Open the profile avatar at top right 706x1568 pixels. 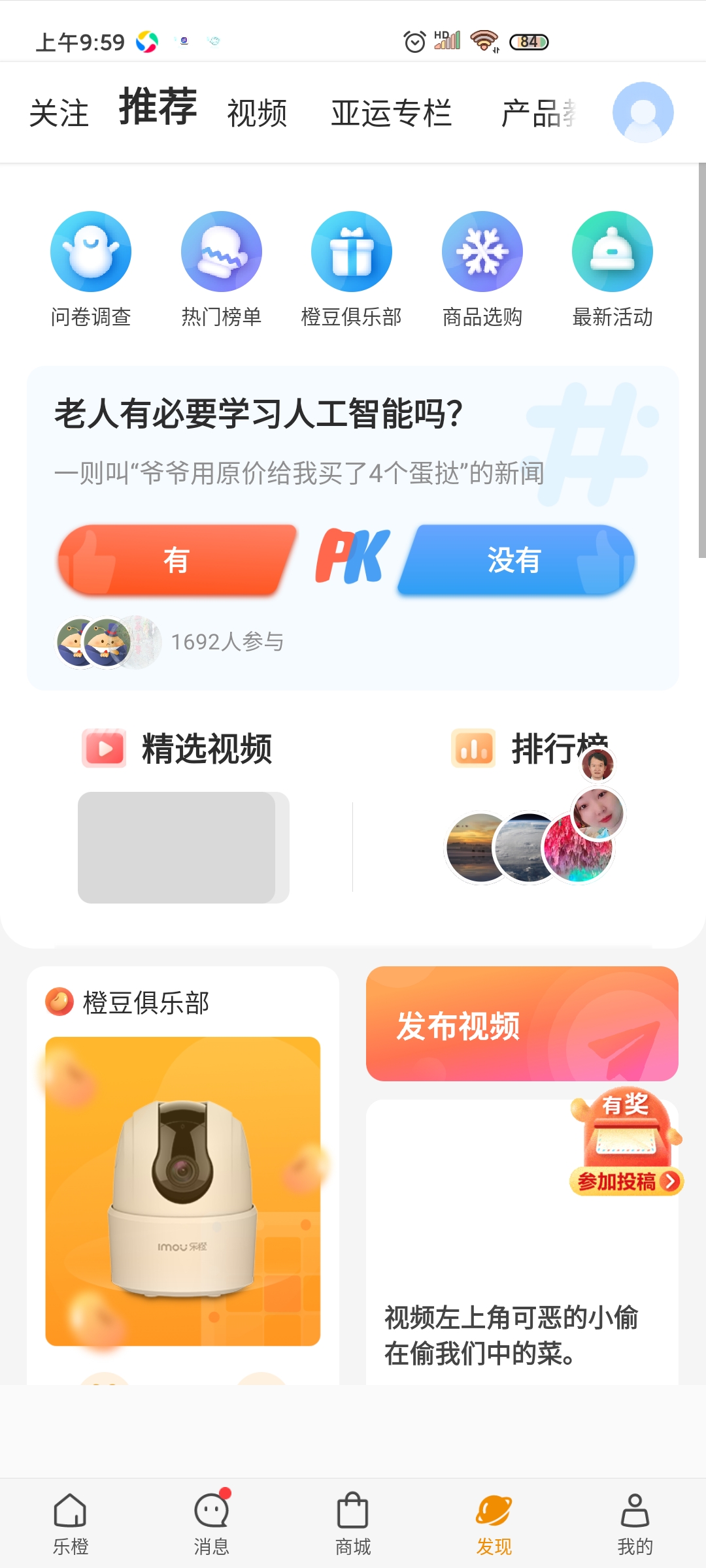tap(643, 112)
